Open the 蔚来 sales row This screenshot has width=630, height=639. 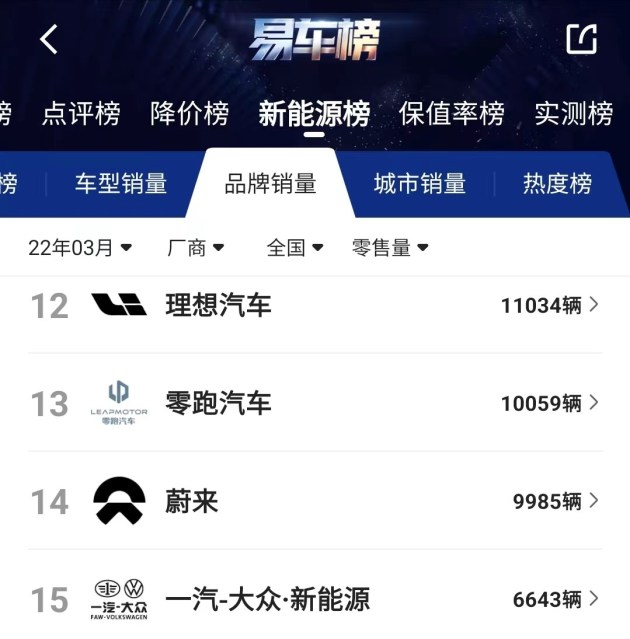[315, 501]
